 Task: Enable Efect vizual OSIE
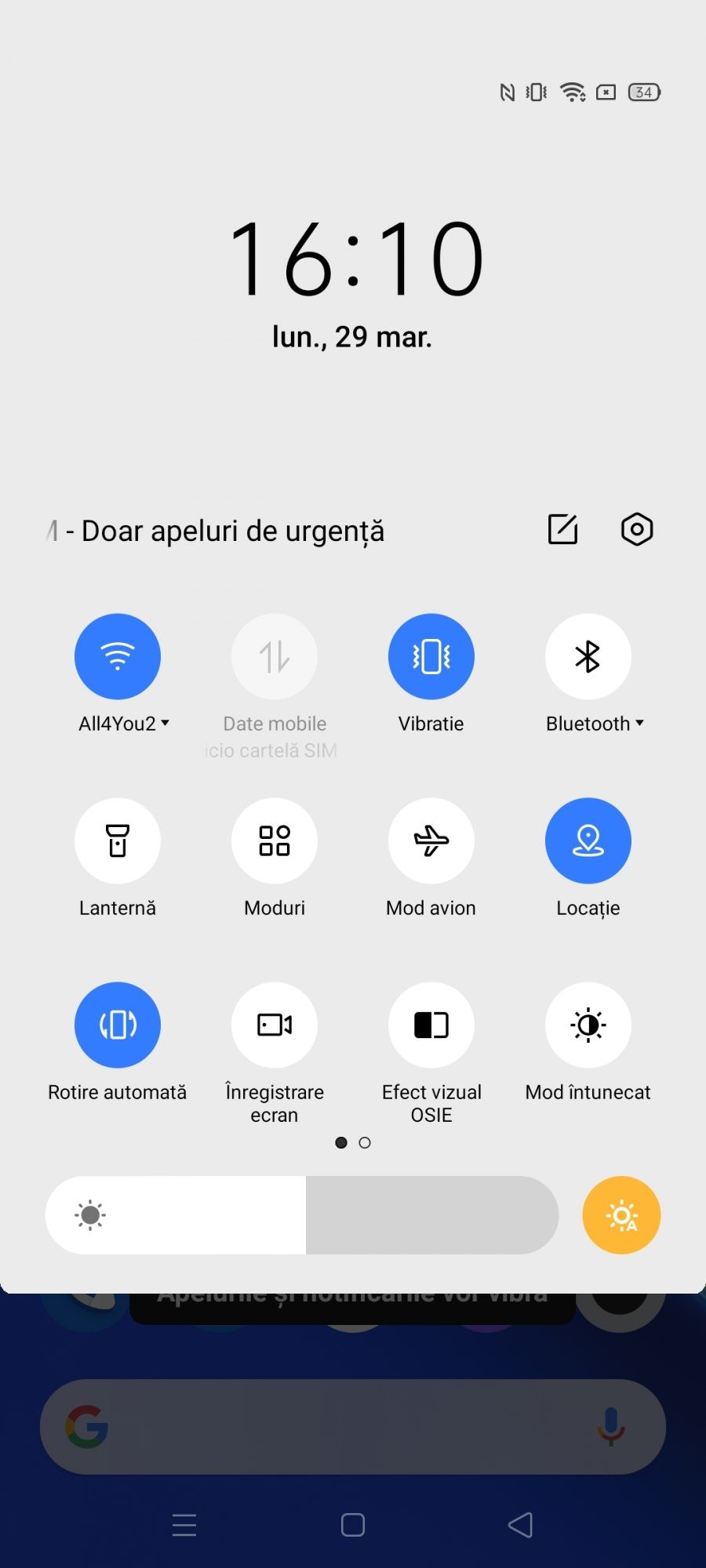tap(431, 1025)
